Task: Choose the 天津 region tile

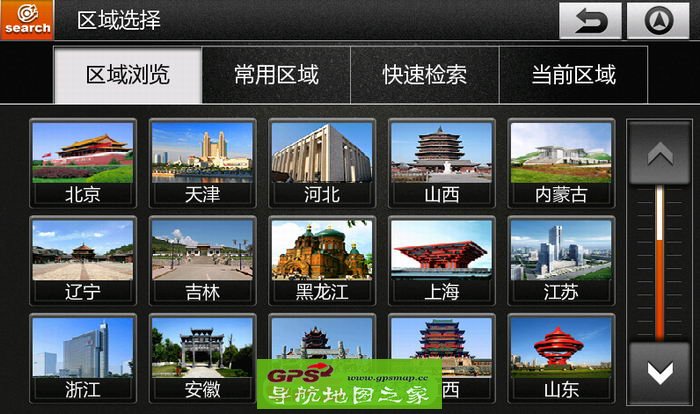Action: 202,163
